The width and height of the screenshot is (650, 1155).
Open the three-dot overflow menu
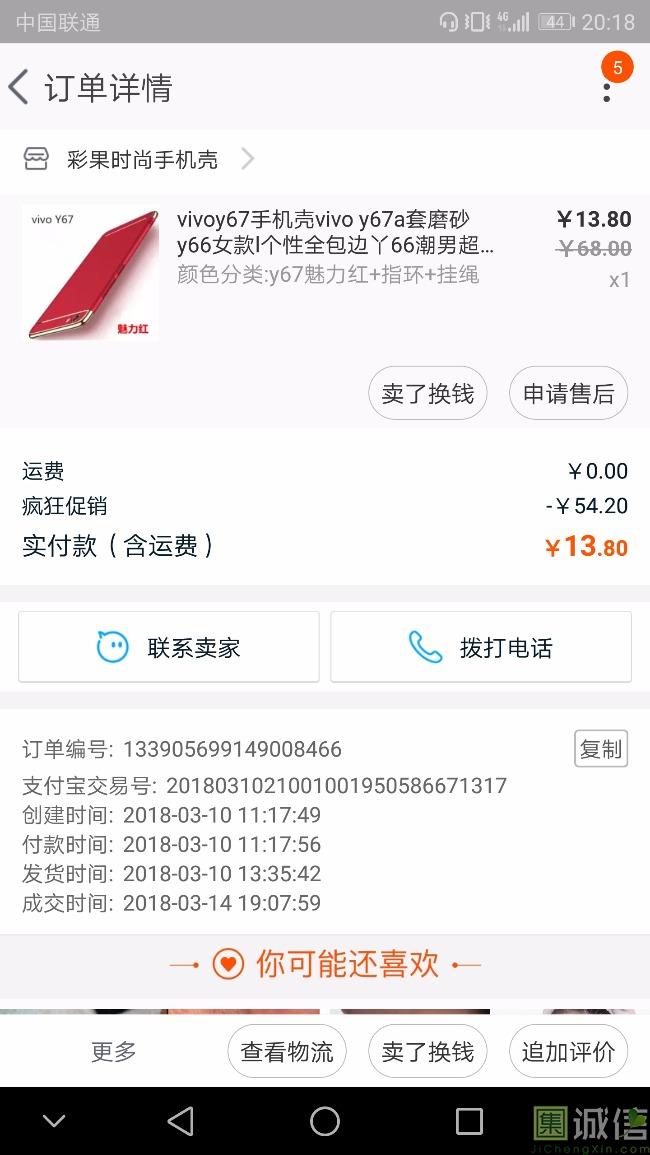tap(606, 88)
